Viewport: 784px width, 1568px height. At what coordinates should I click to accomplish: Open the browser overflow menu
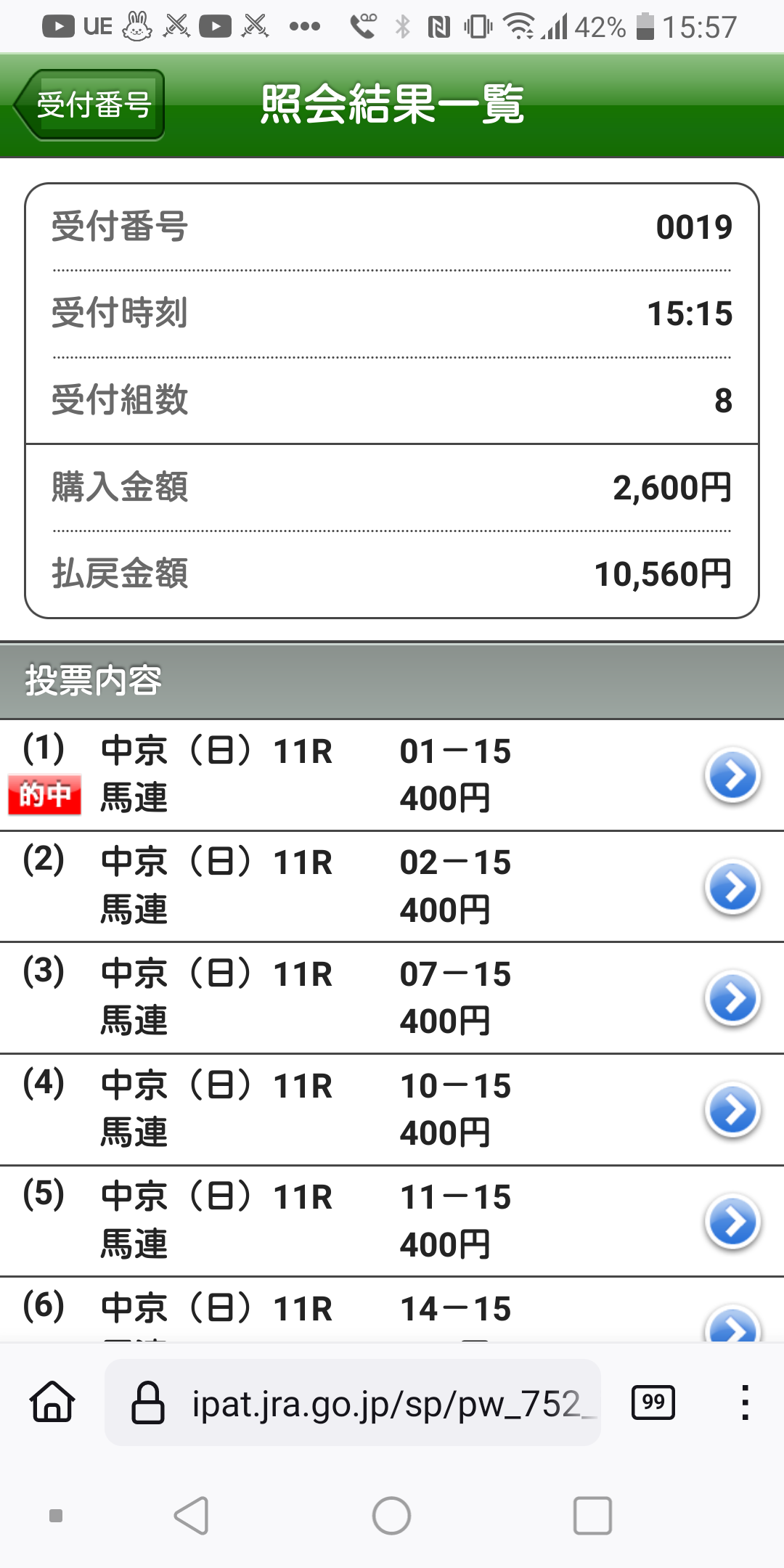(x=745, y=1402)
